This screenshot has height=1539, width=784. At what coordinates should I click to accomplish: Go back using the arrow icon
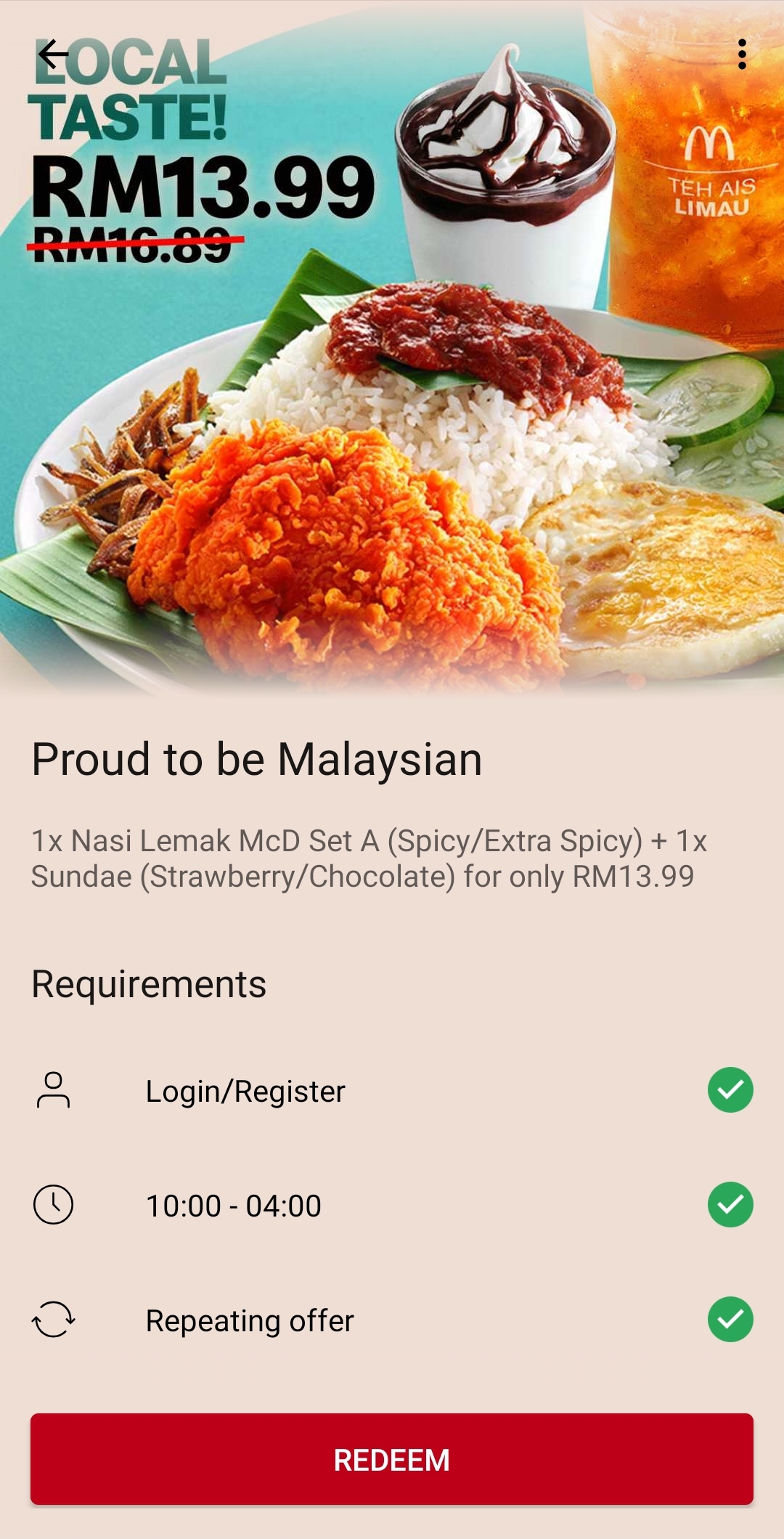point(53,54)
